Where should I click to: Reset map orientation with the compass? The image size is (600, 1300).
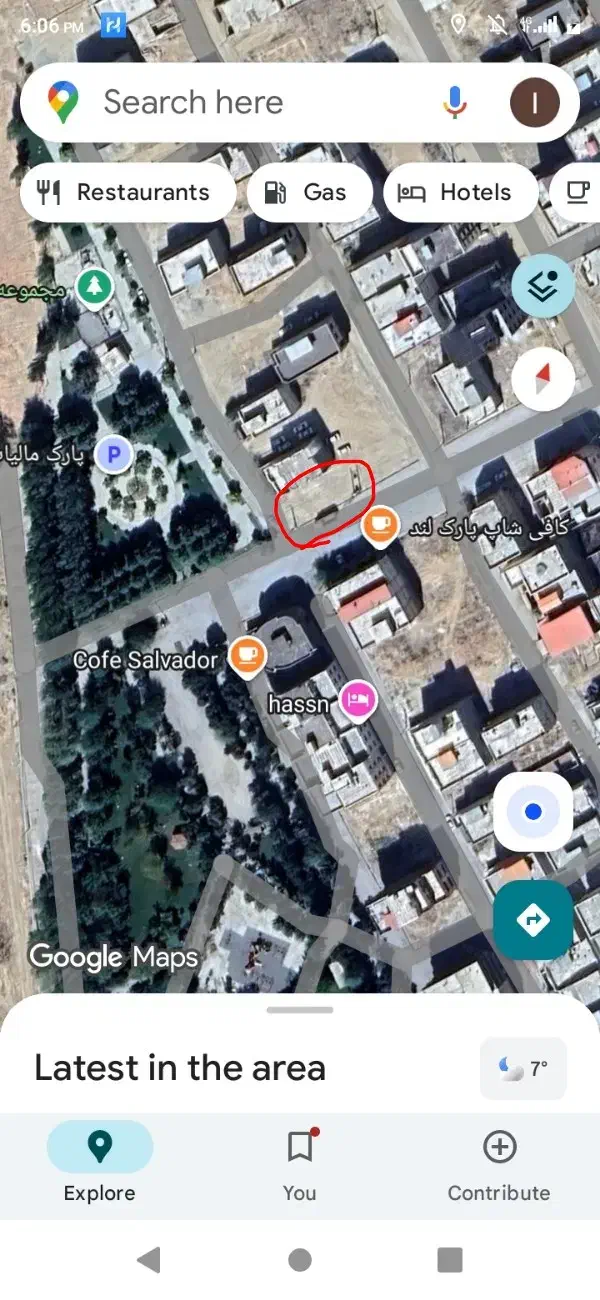pyautogui.click(x=543, y=380)
